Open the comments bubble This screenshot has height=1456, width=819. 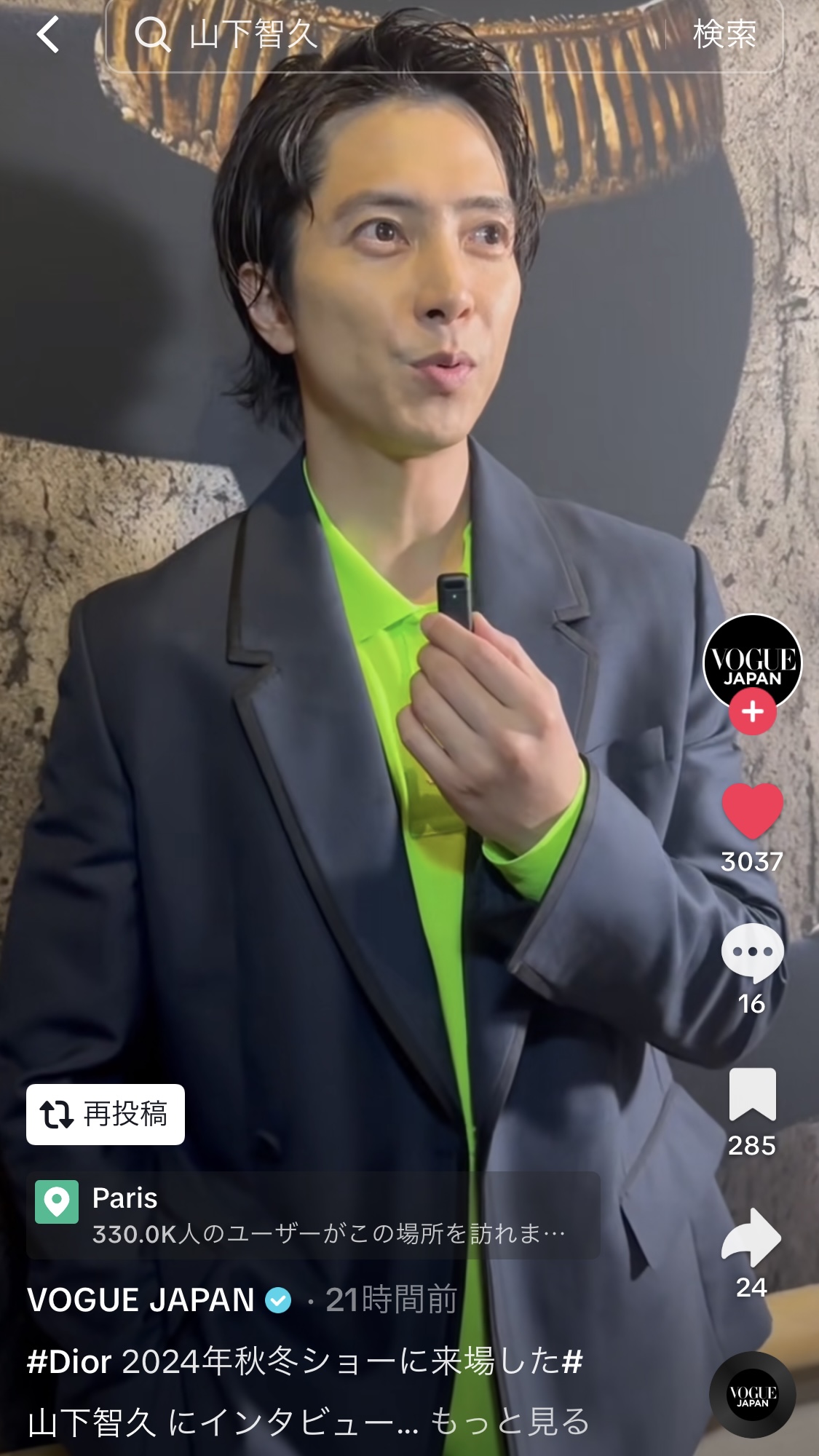752,953
